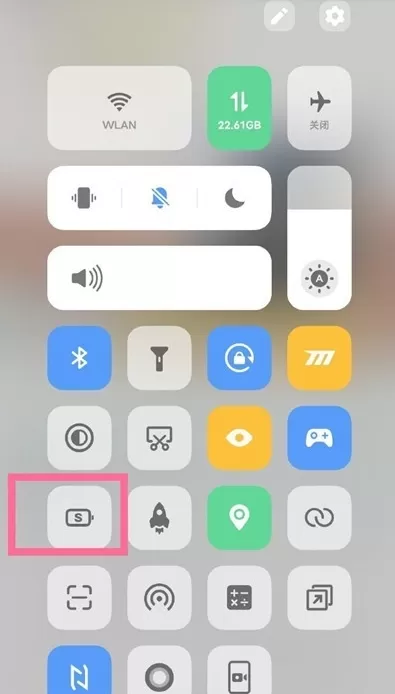This screenshot has width=395, height=694.
Task: Open settings via the gear icon
Action: (335, 16)
